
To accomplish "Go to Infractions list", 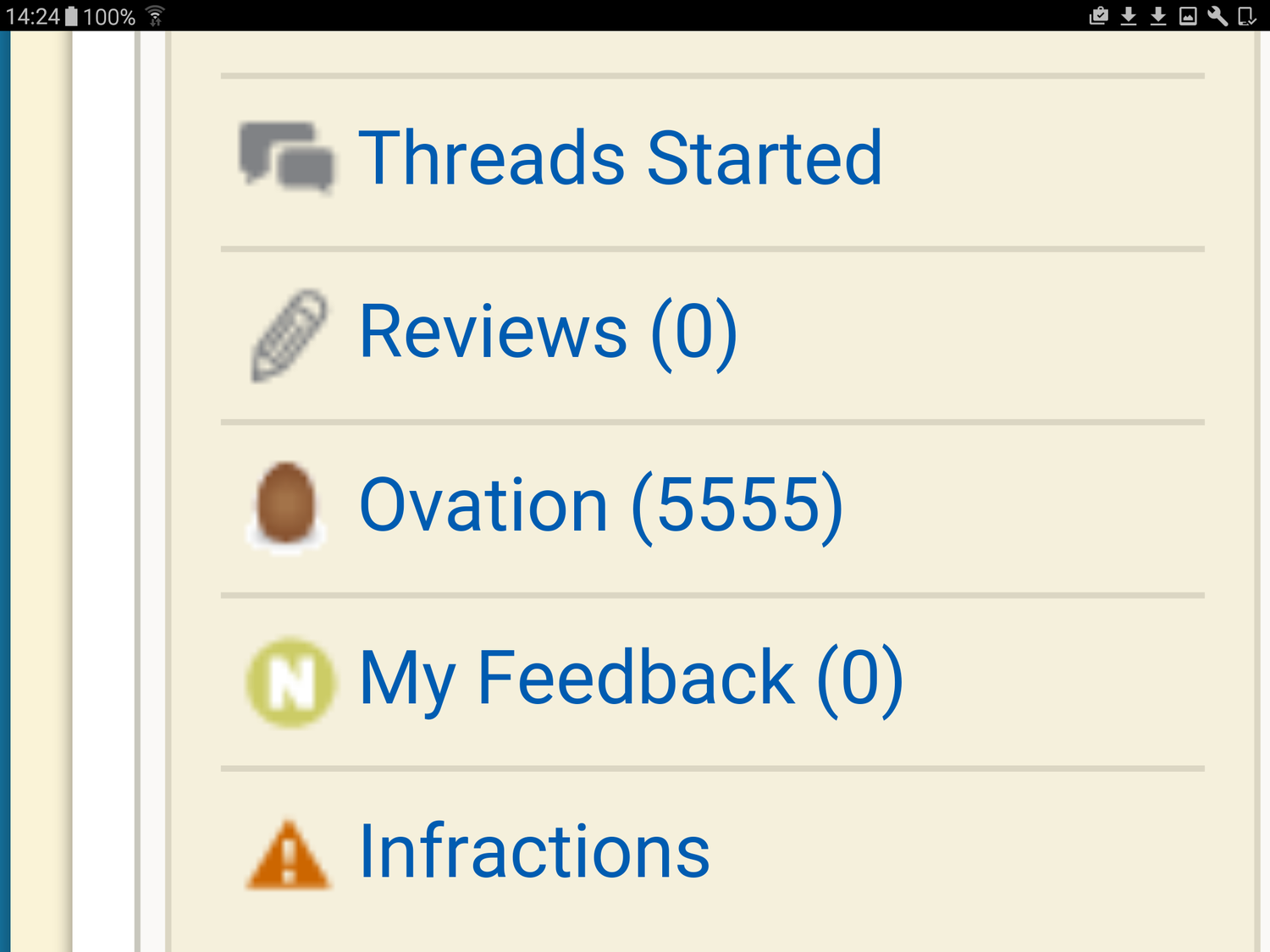I will point(534,851).
